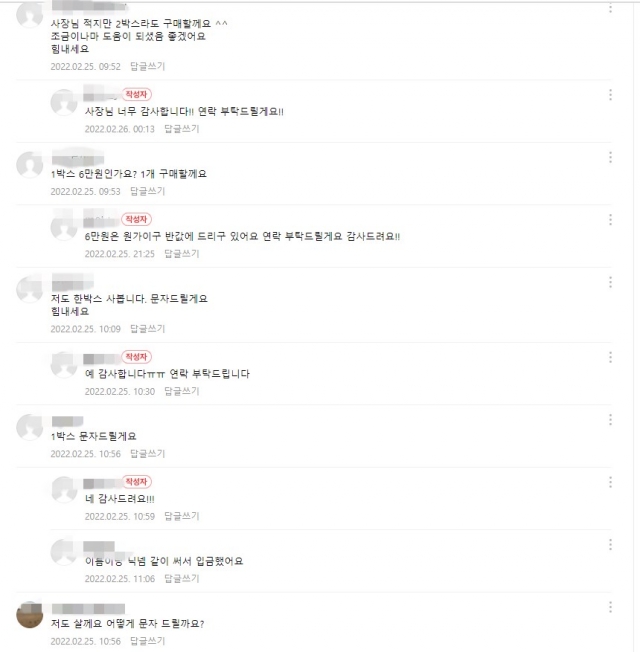Open options for 네 감사드려요!!! reply
The height and width of the screenshot is (652, 640).
pos(611,483)
